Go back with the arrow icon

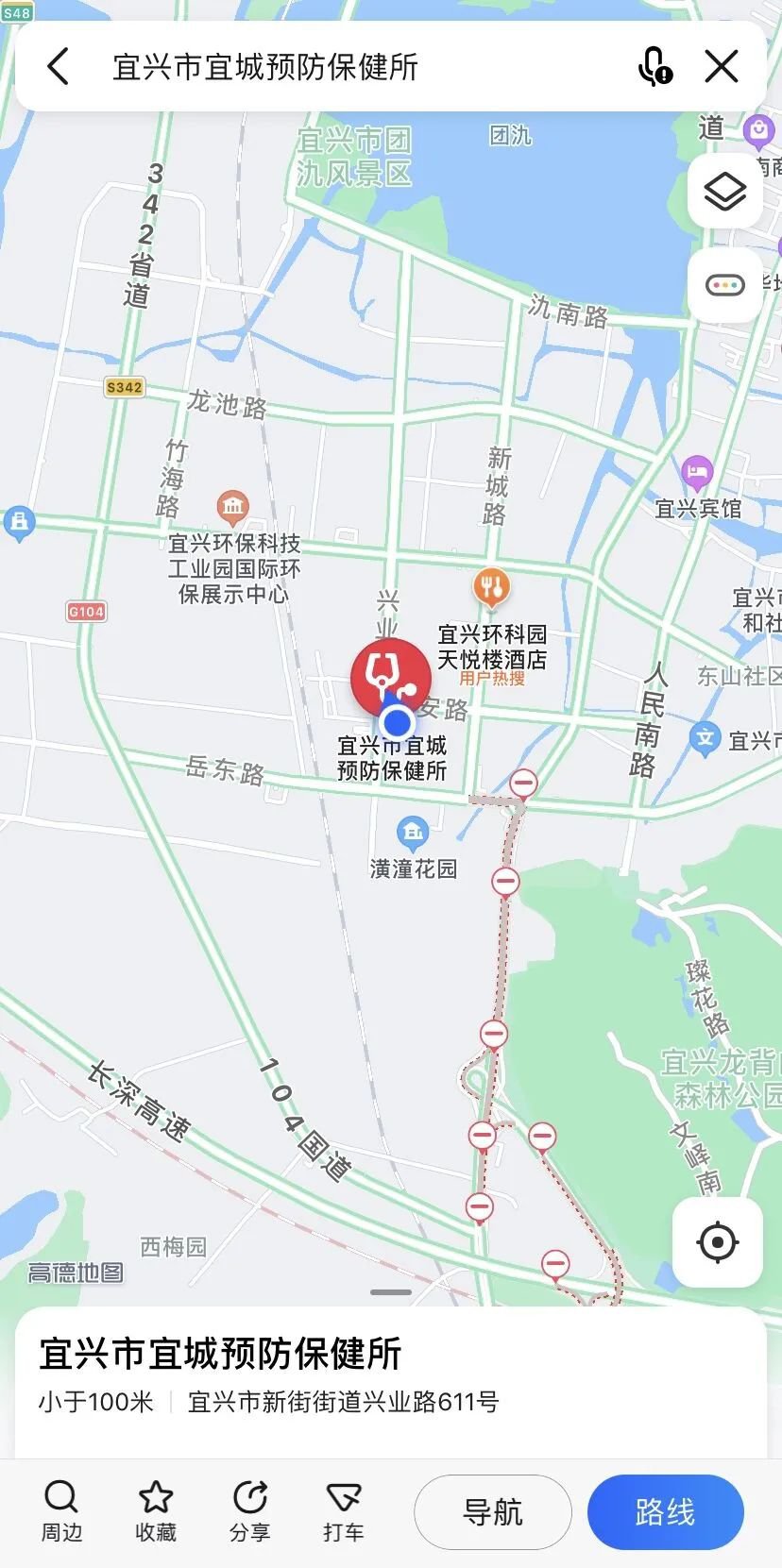click(59, 67)
